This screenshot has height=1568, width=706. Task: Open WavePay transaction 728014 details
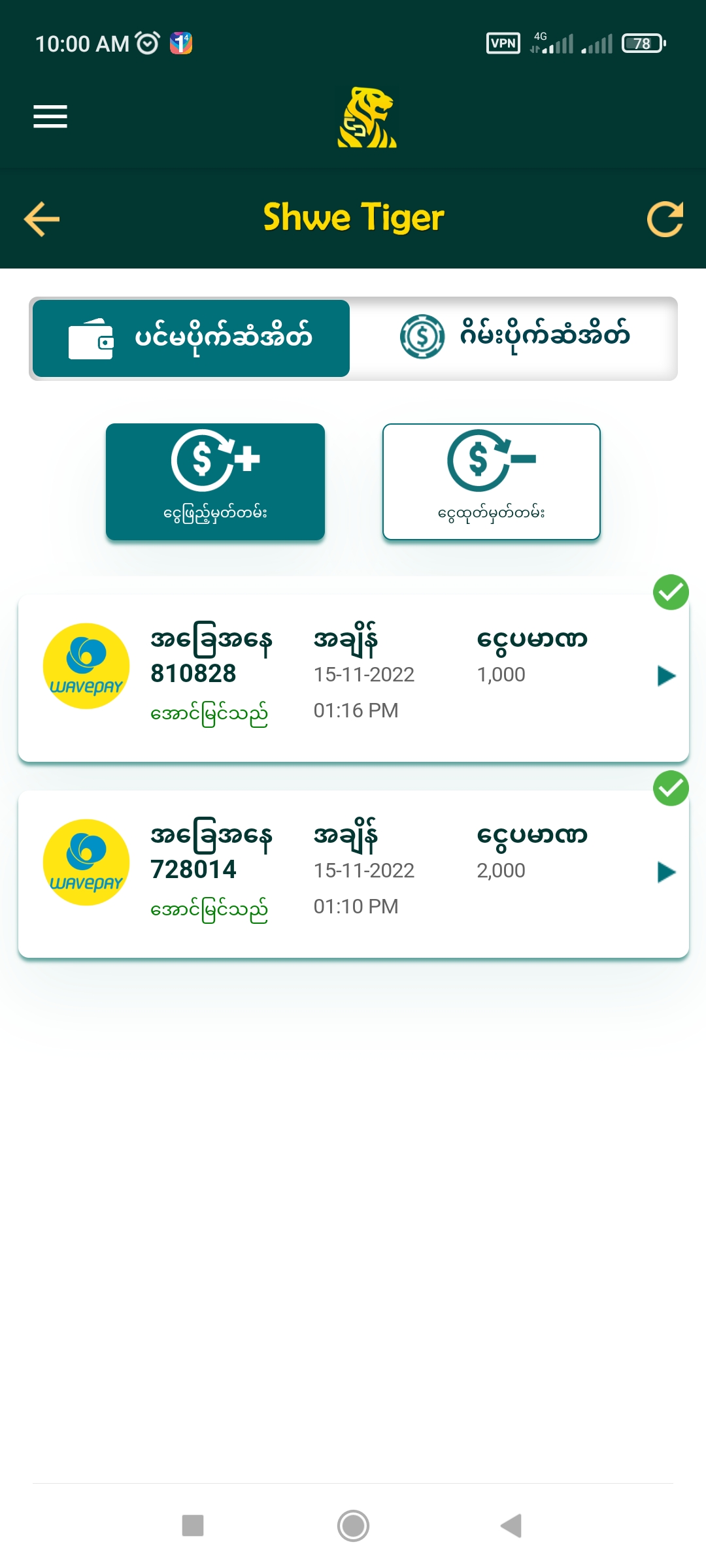coord(665,872)
